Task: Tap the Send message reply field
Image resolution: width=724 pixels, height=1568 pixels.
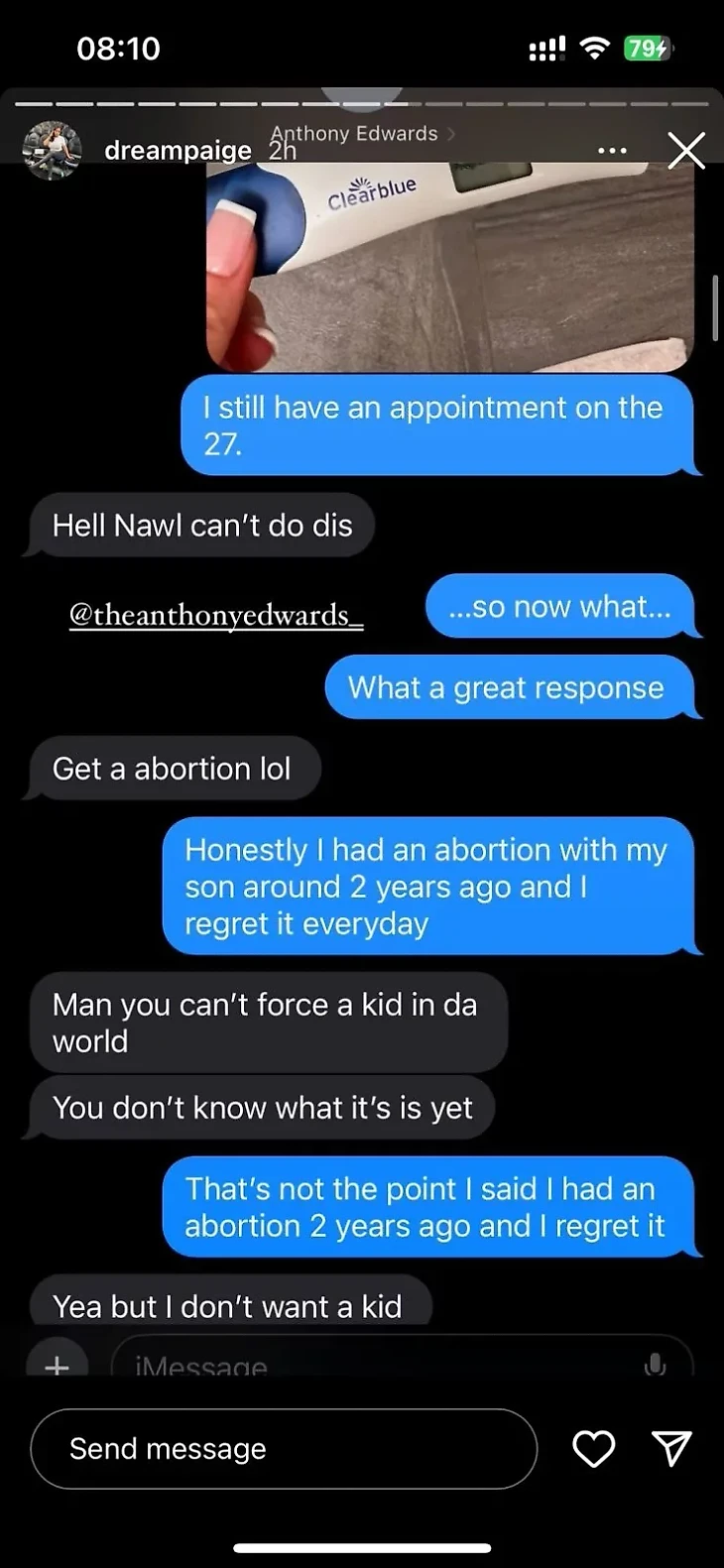Action: [x=283, y=1448]
